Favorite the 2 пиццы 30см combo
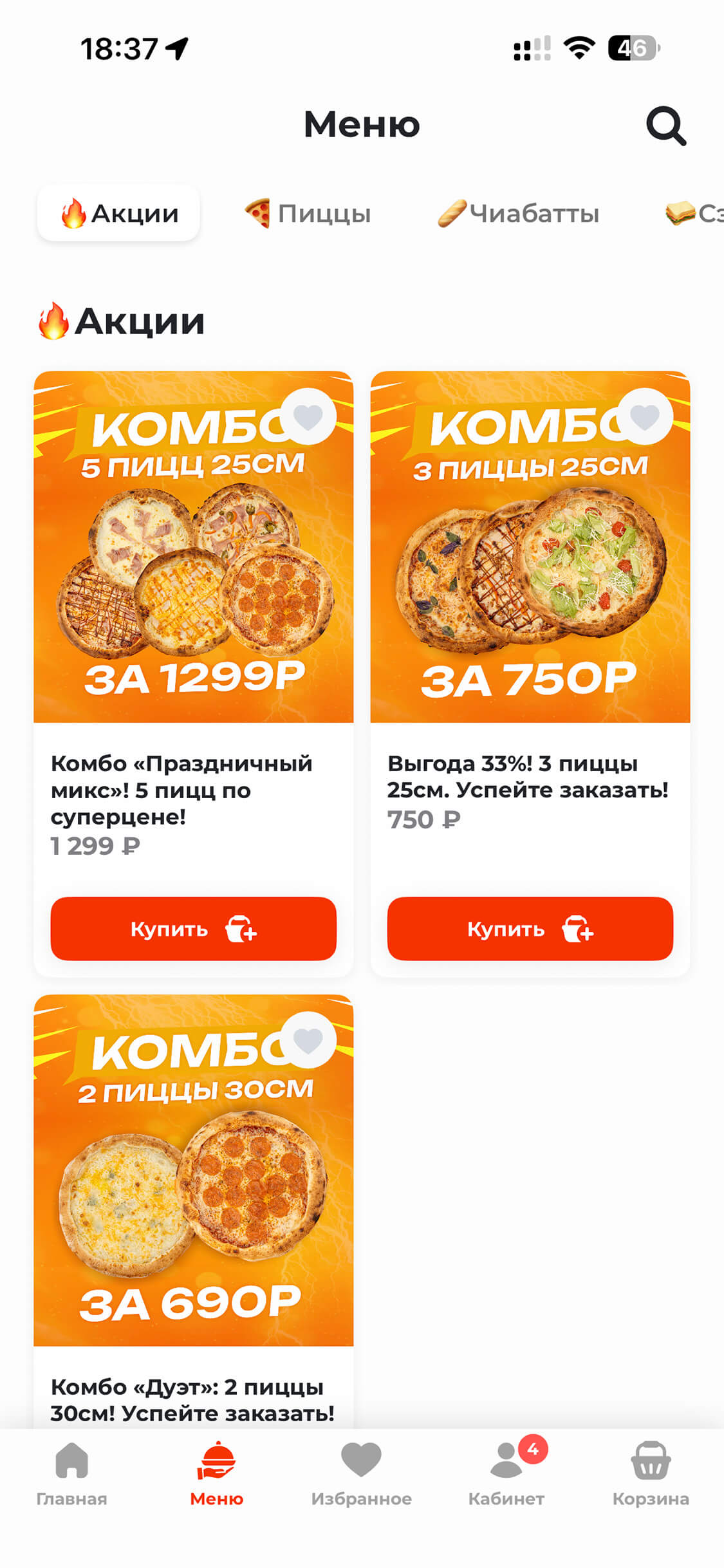 click(x=308, y=1040)
